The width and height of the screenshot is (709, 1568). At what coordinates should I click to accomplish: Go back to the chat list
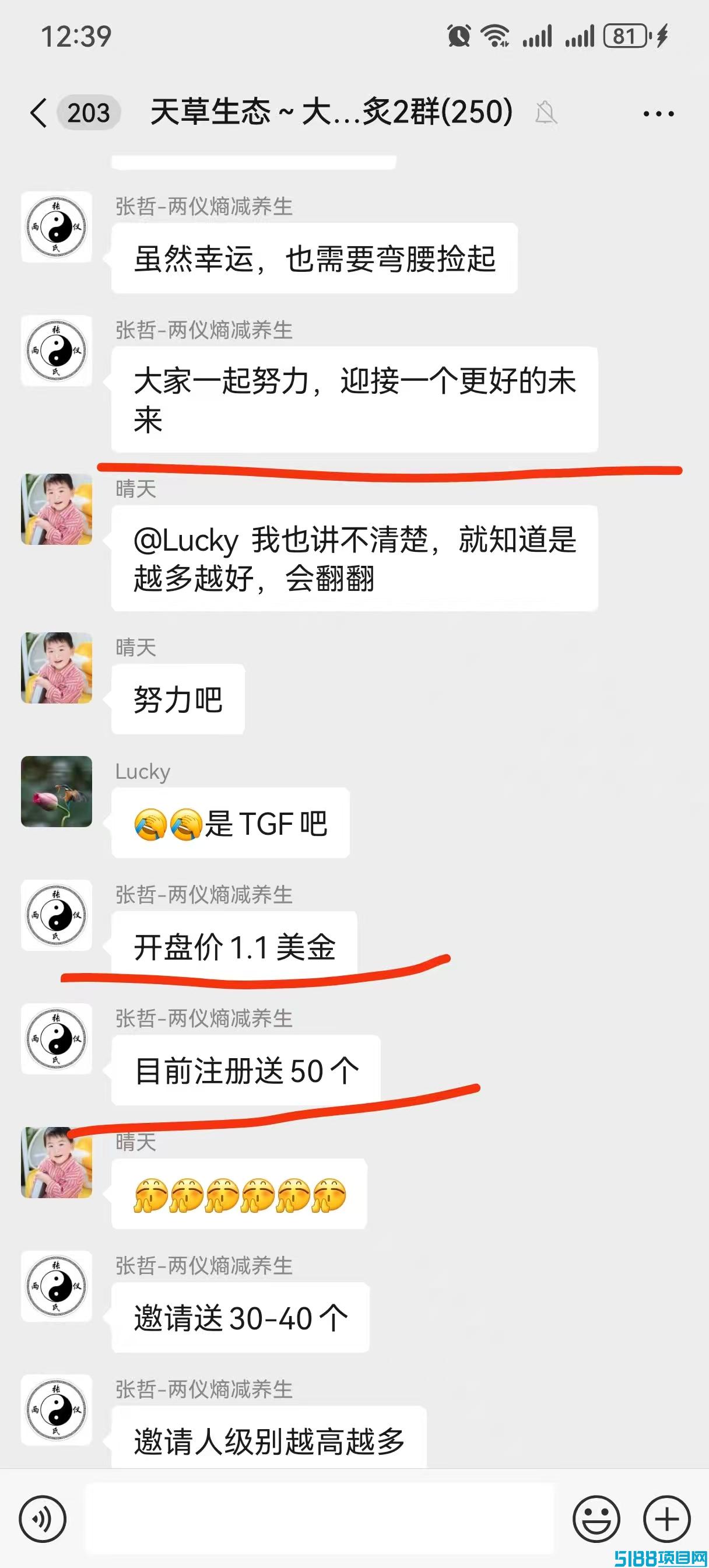pos(38,113)
